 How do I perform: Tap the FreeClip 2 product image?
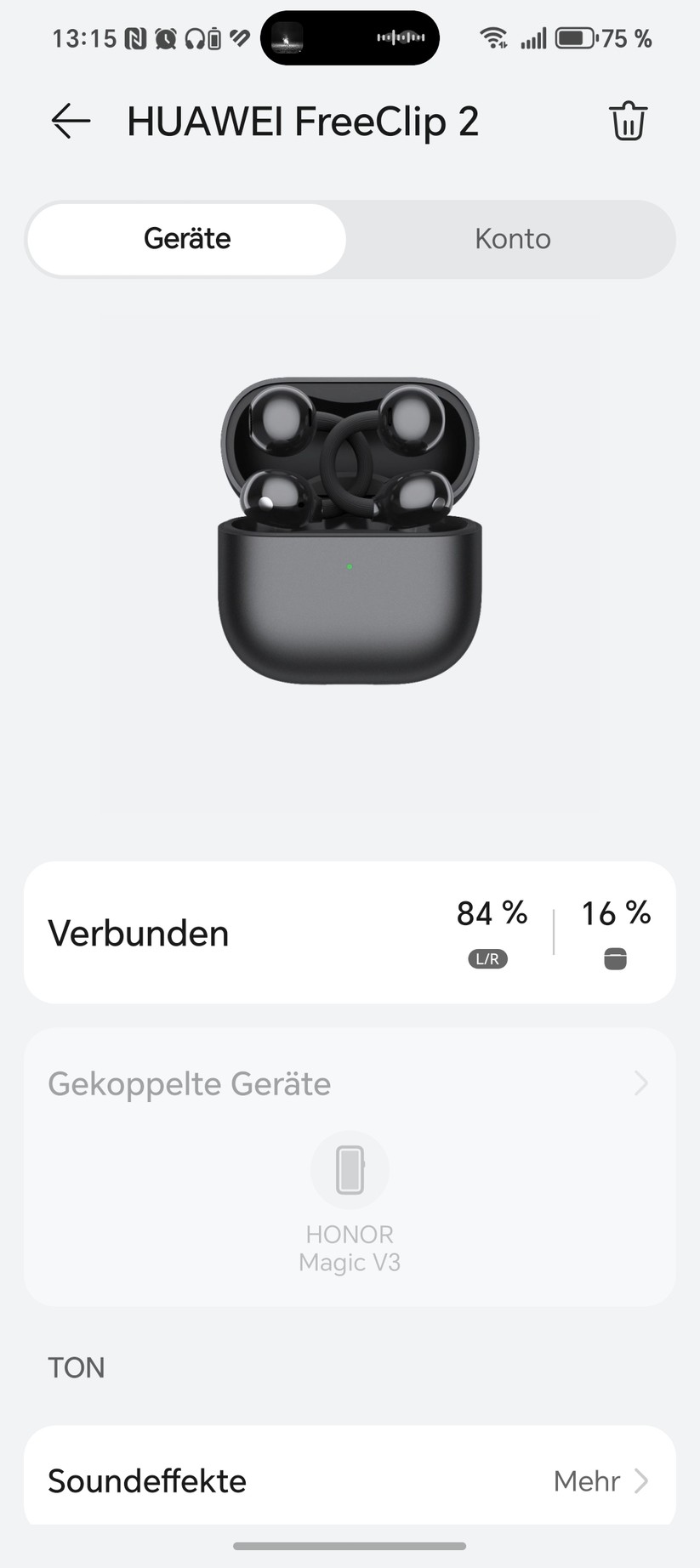click(x=350, y=527)
